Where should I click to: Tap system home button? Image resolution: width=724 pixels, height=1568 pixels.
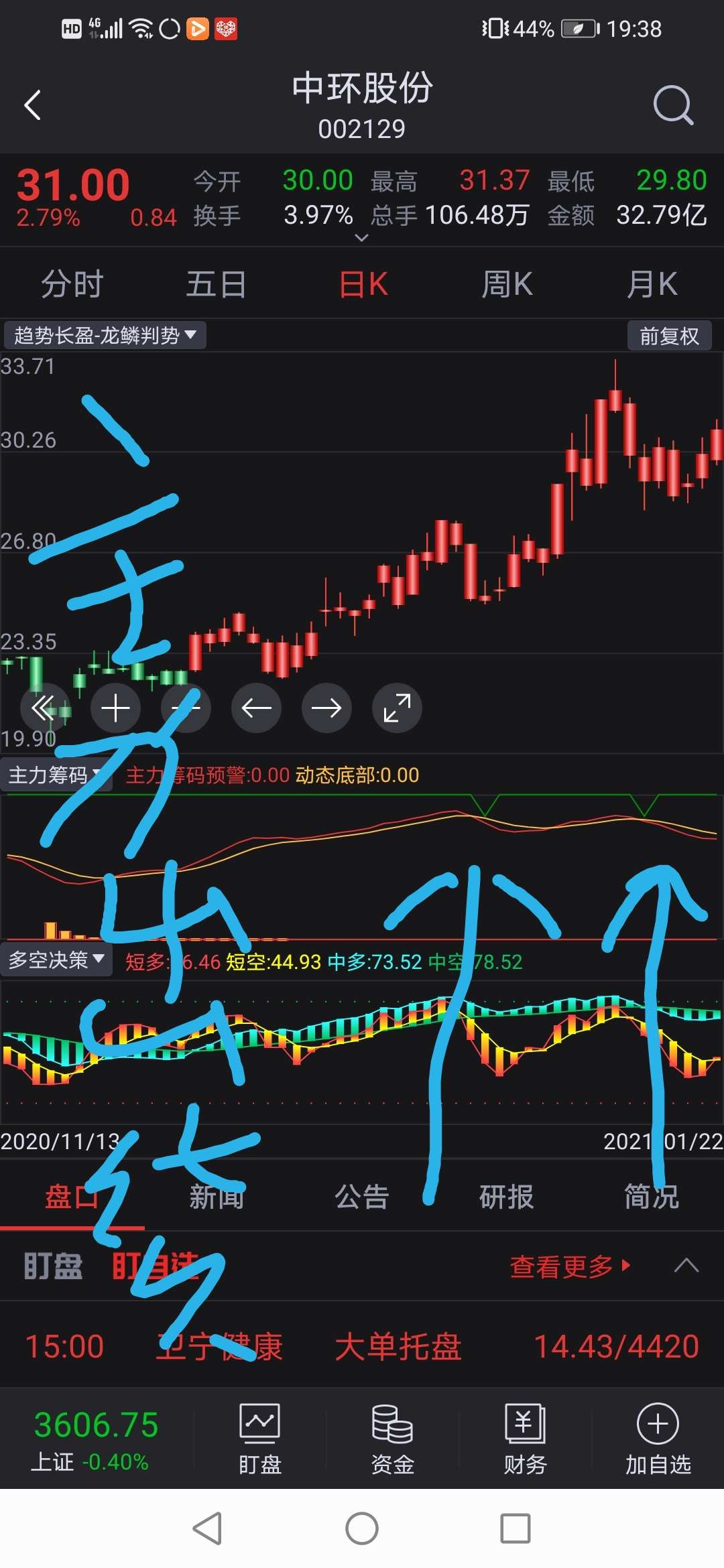click(x=361, y=1528)
